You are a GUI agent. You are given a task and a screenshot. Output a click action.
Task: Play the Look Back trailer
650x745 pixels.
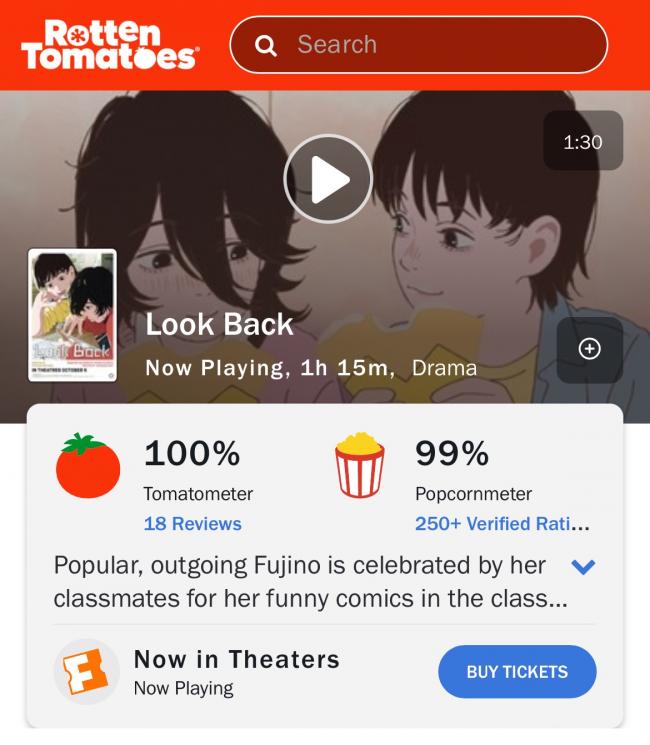click(328, 180)
